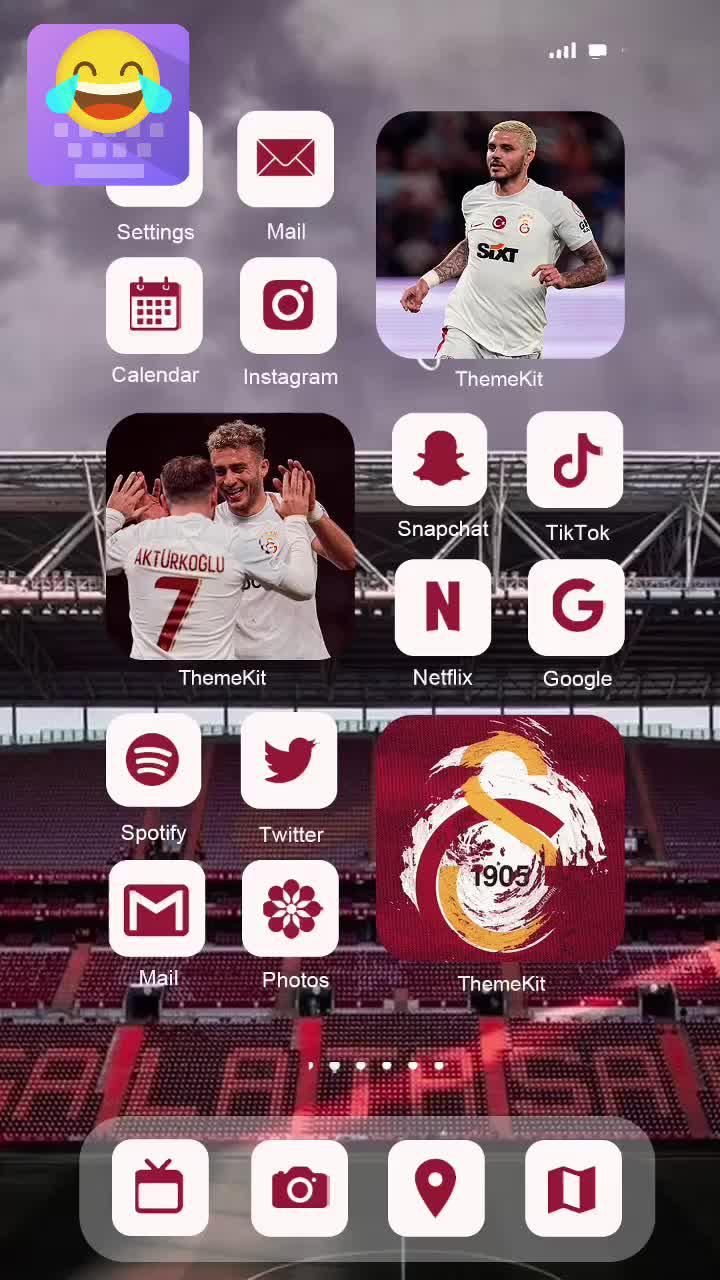
Task: Open the location pin app in dock
Action: click(436, 1188)
